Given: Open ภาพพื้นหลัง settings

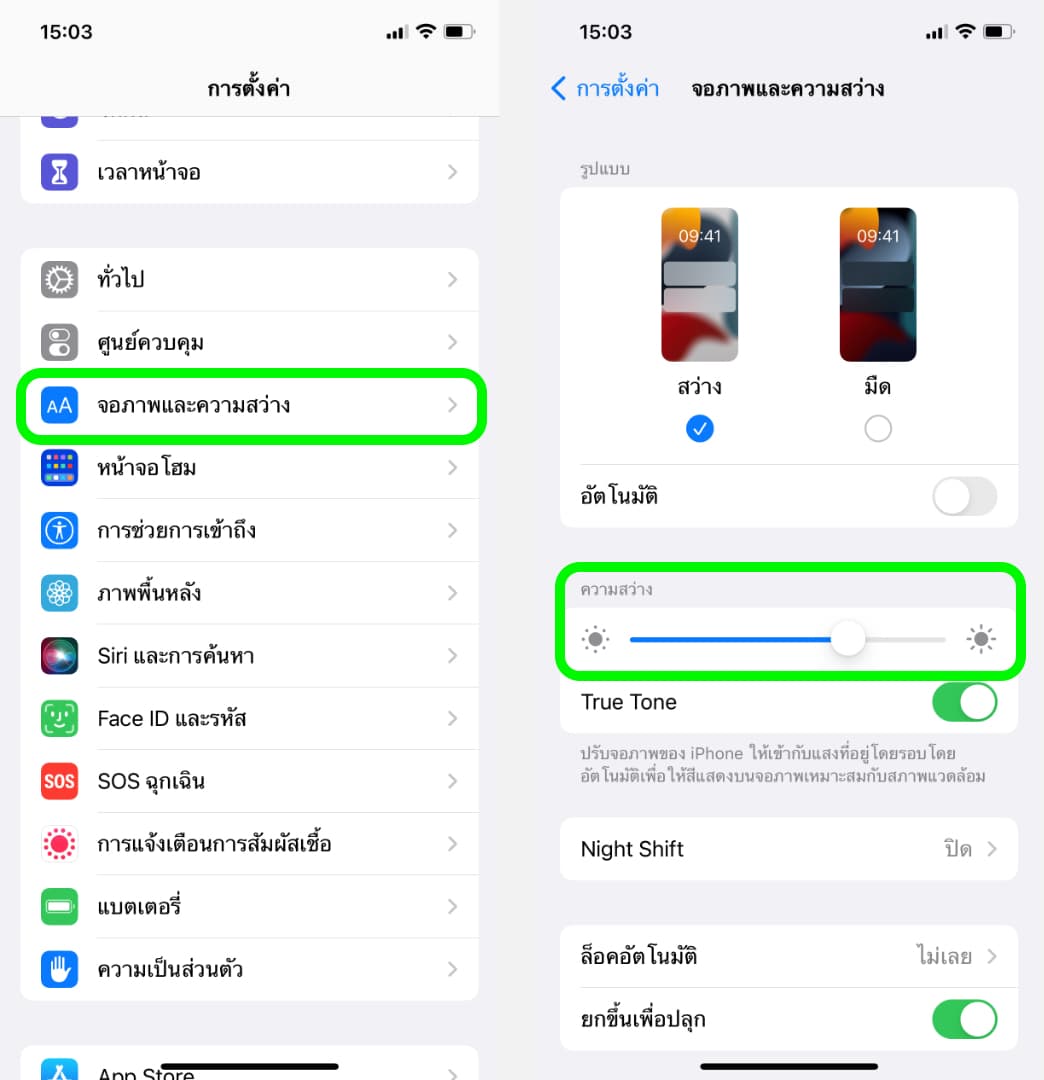Looking at the screenshot, I should [x=249, y=593].
